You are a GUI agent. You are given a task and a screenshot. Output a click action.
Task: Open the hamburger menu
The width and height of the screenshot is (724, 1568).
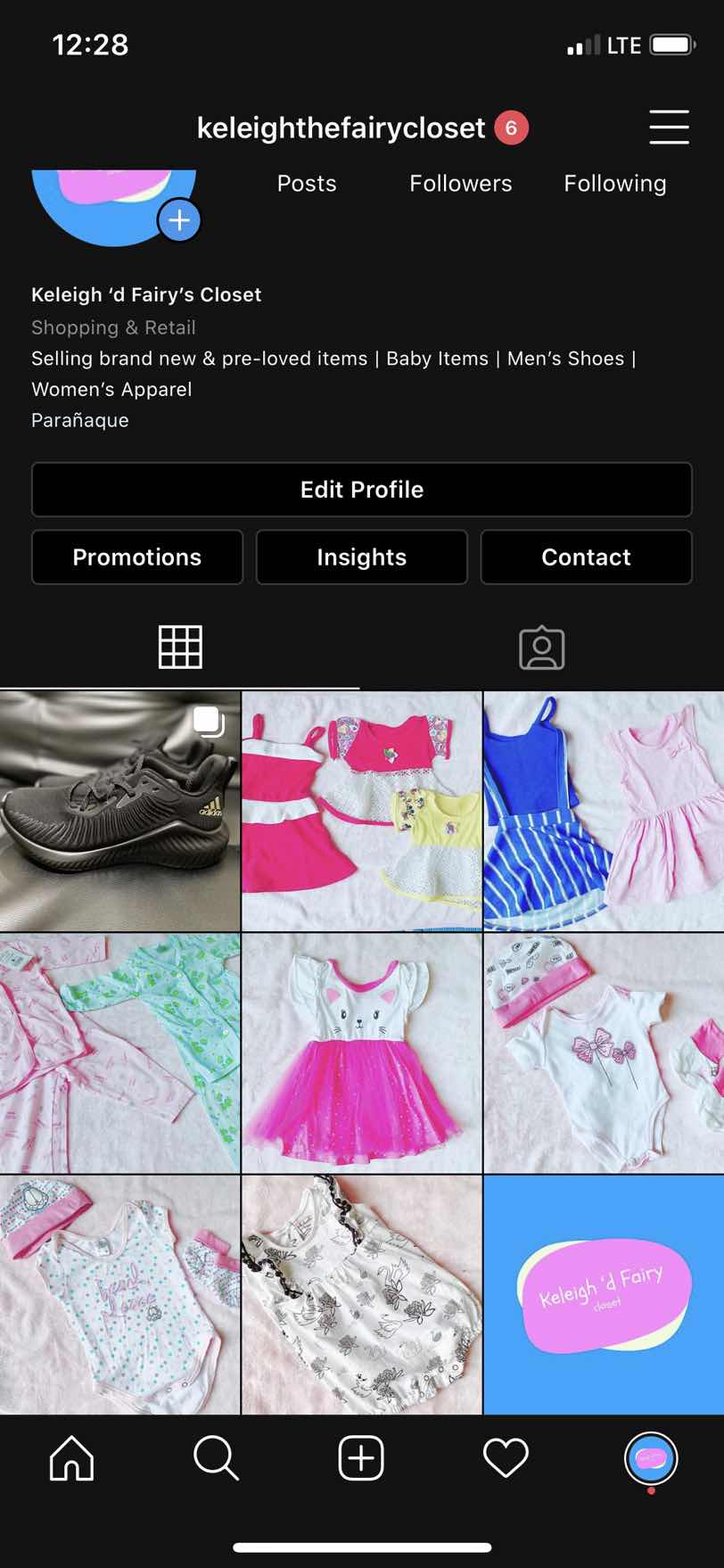pos(669,128)
